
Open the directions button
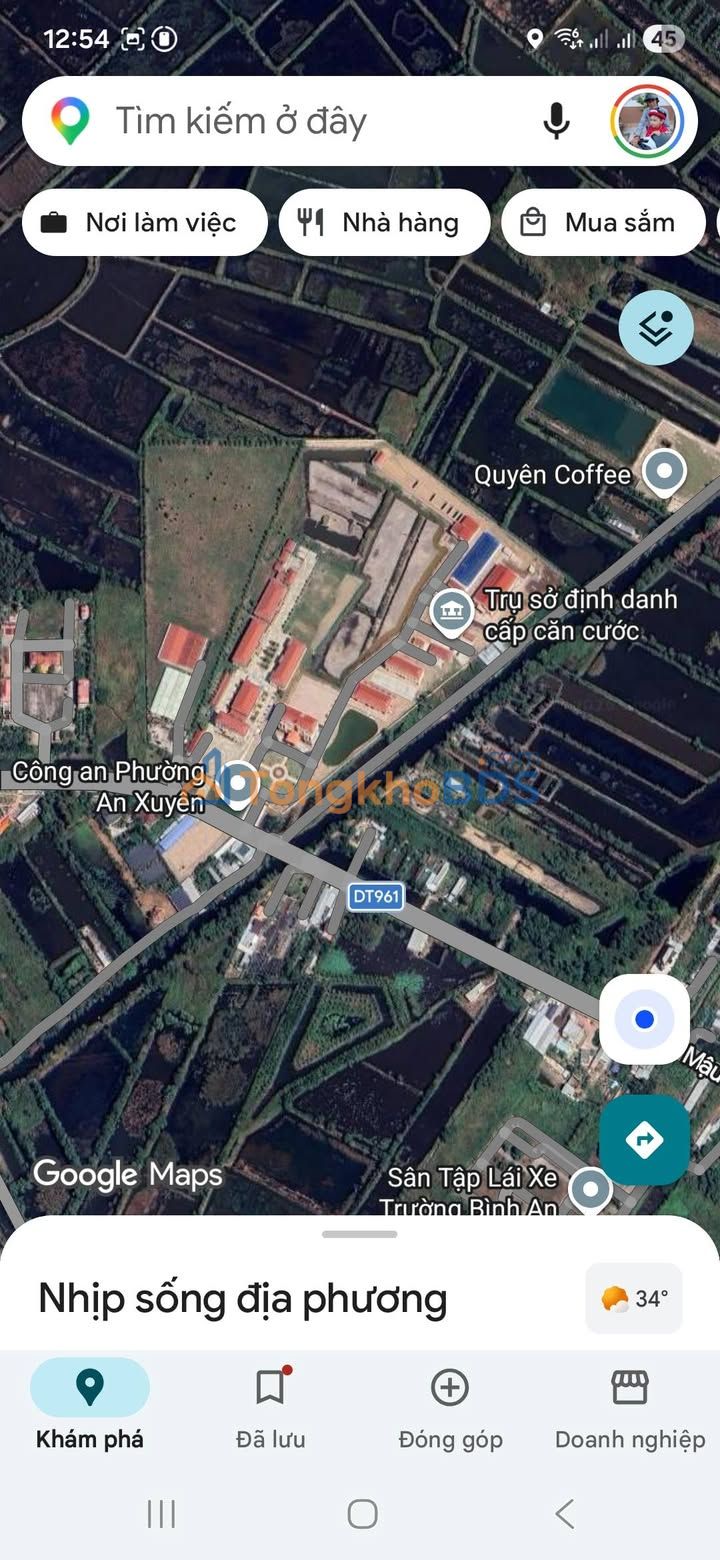(x=644, y=1138)
